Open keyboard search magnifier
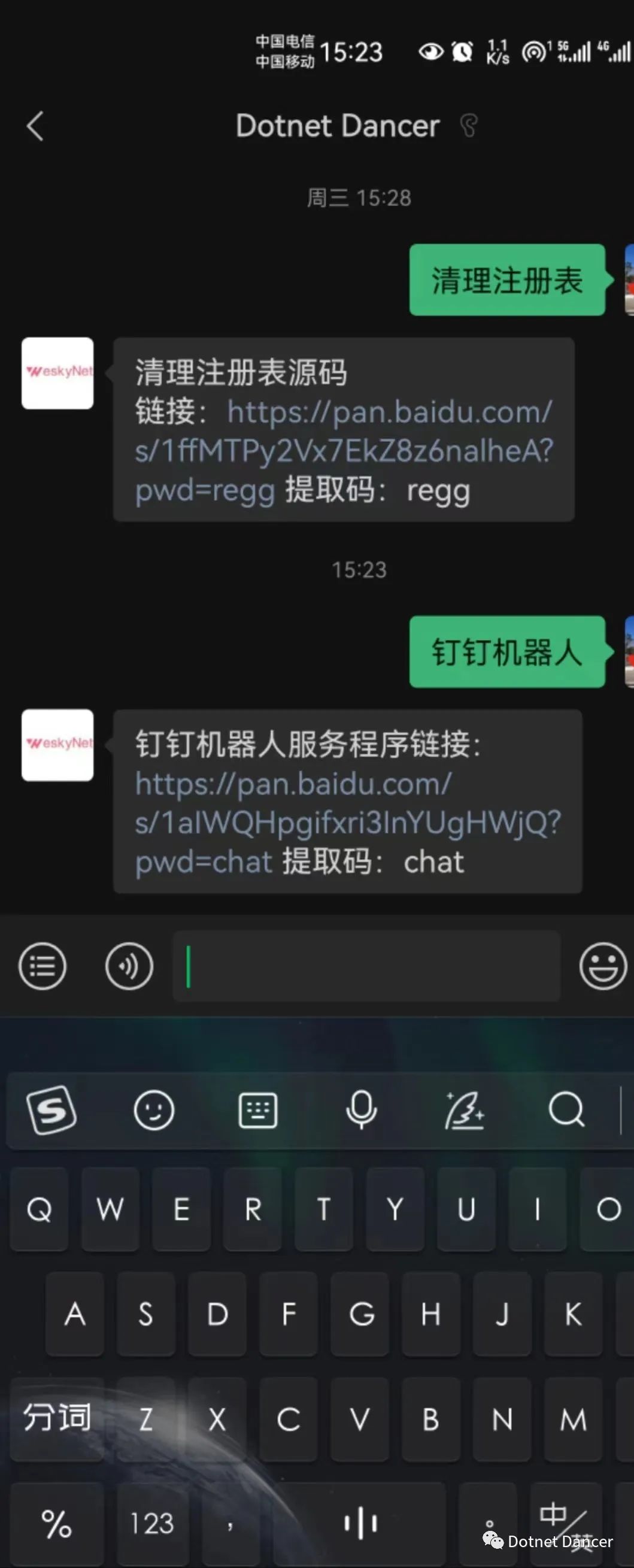The height and width of the screenshot is (1568, 634). (566, 1110)
